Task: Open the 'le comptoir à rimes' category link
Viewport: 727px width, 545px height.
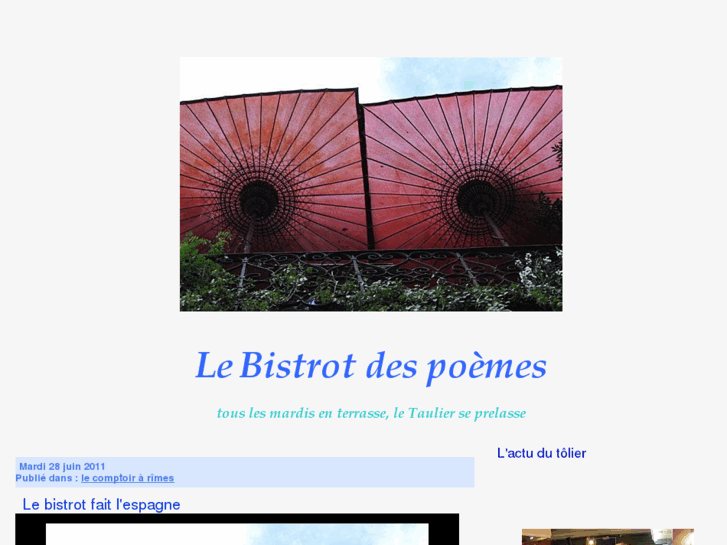Action: tap(127, 478)
